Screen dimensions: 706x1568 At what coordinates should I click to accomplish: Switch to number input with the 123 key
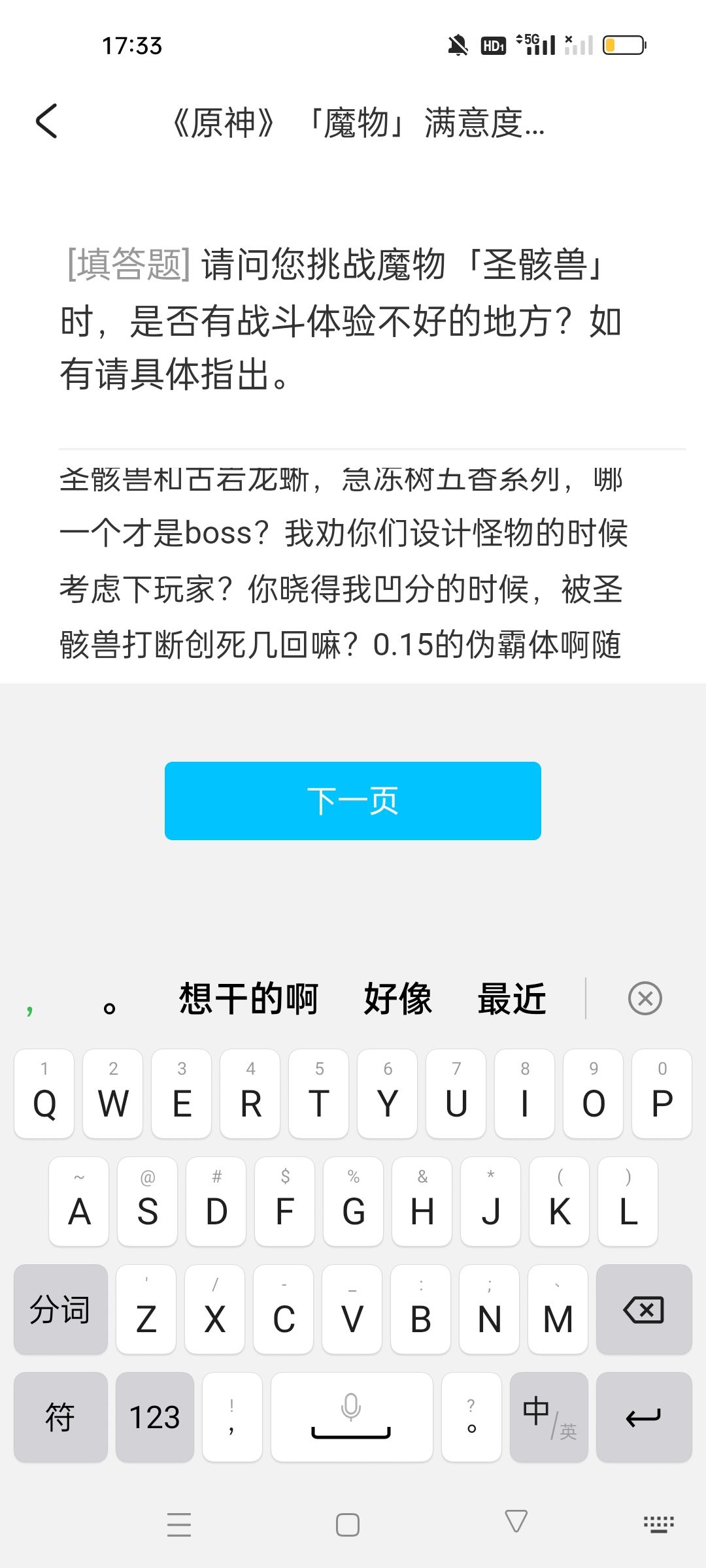[155, 1418]
